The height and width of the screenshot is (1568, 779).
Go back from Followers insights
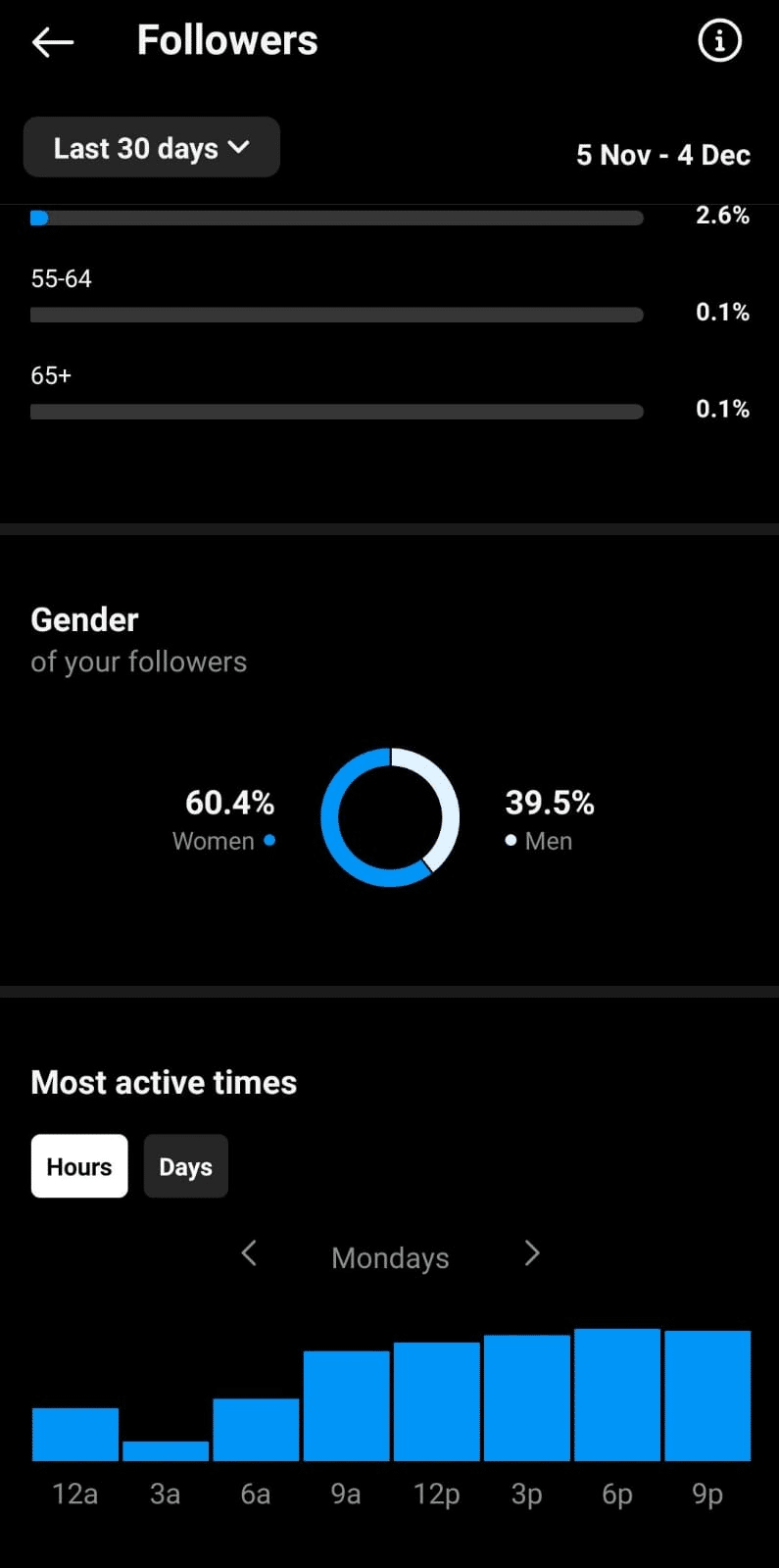(53, 41)
